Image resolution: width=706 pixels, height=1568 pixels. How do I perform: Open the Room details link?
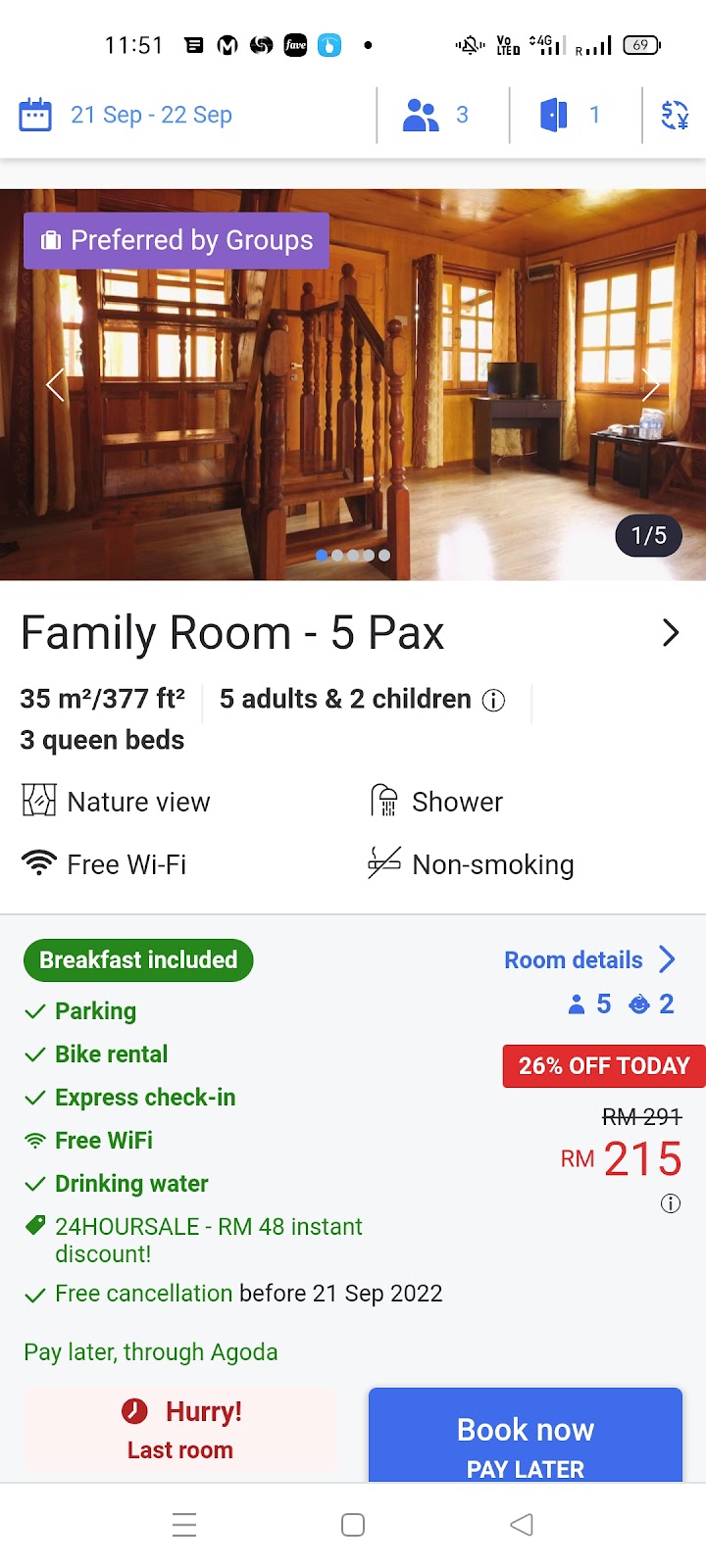pos(588,959)
